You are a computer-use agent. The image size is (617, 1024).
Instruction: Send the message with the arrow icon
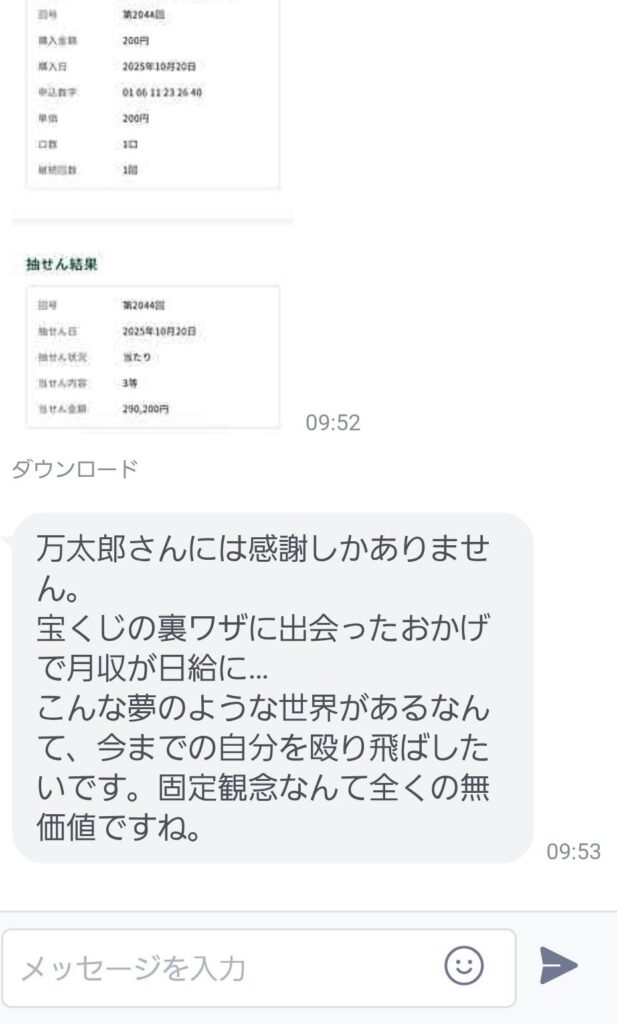coord(558,966)
